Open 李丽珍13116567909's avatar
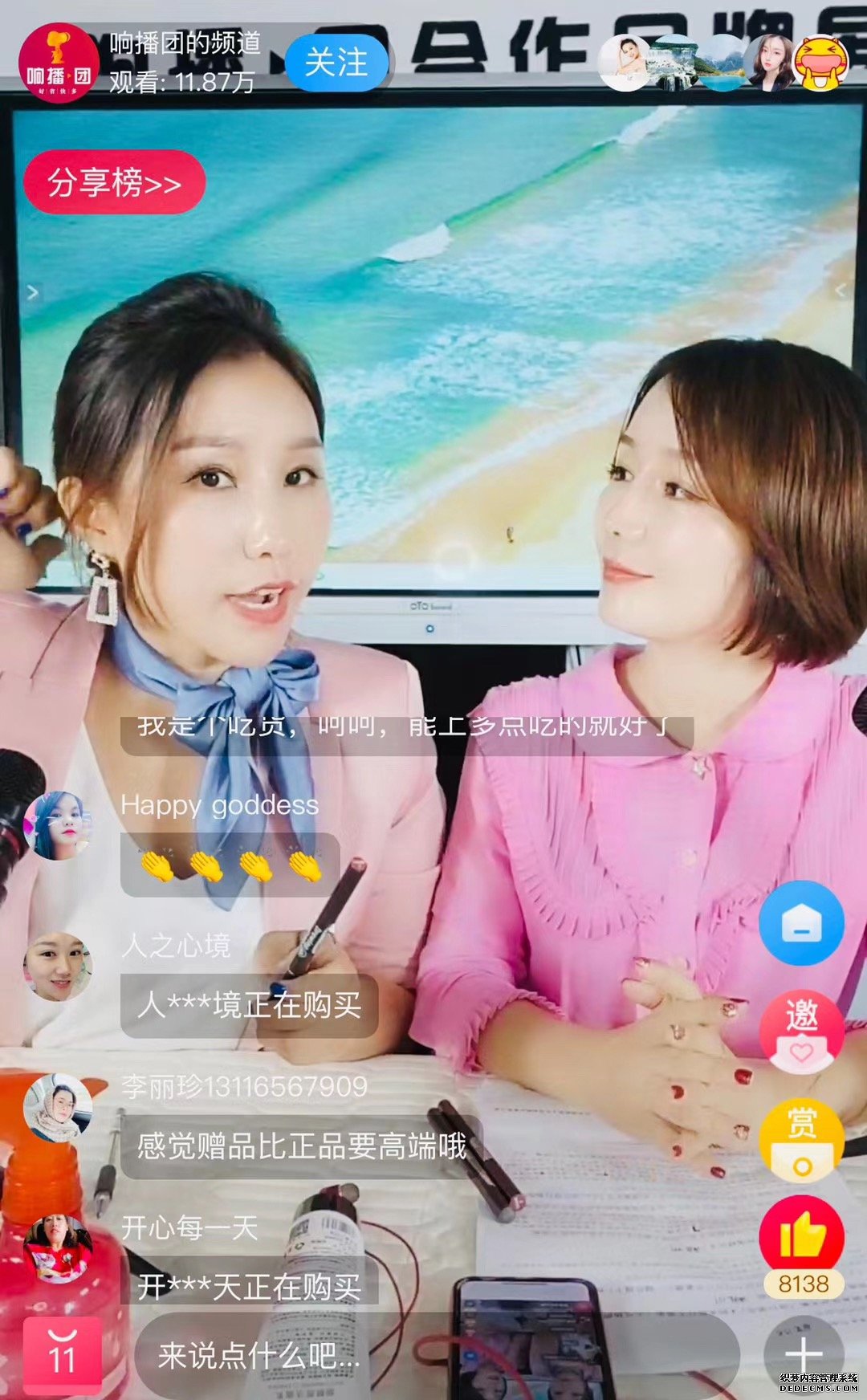The height and width of the screenshot is (1400, 867). (58, 1107)
